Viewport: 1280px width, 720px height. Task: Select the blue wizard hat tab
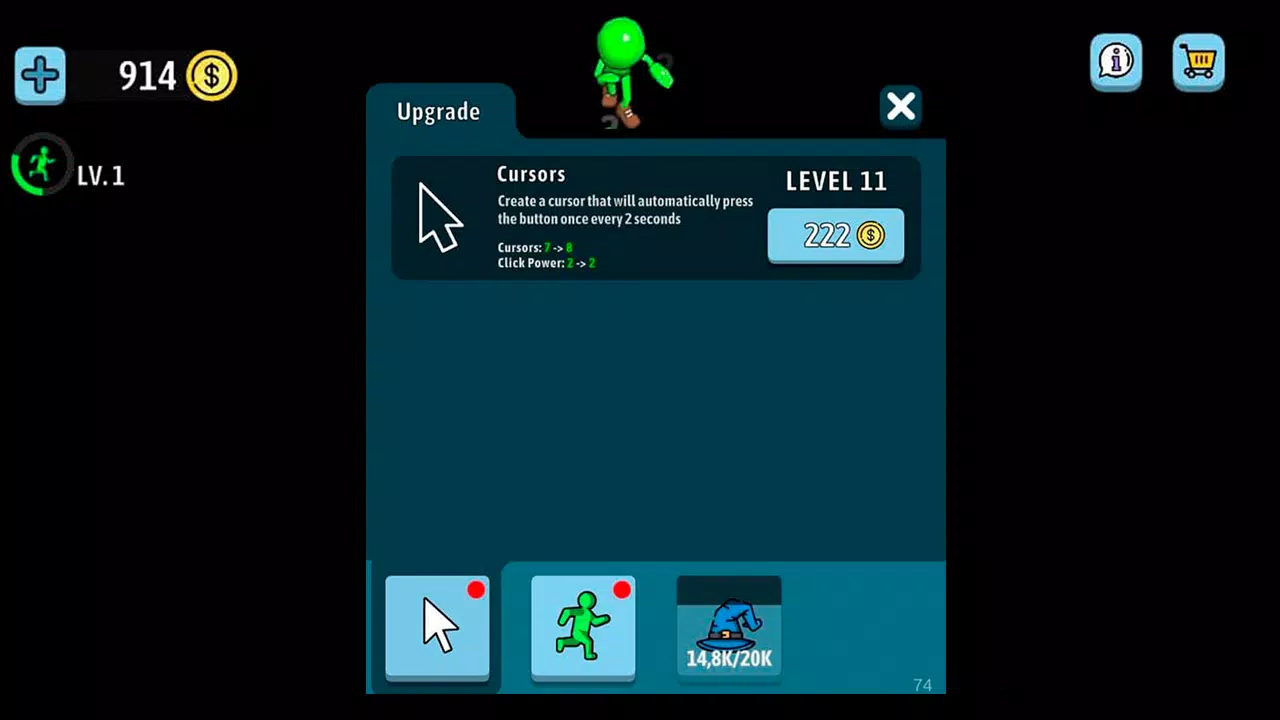tap(729, 627)
